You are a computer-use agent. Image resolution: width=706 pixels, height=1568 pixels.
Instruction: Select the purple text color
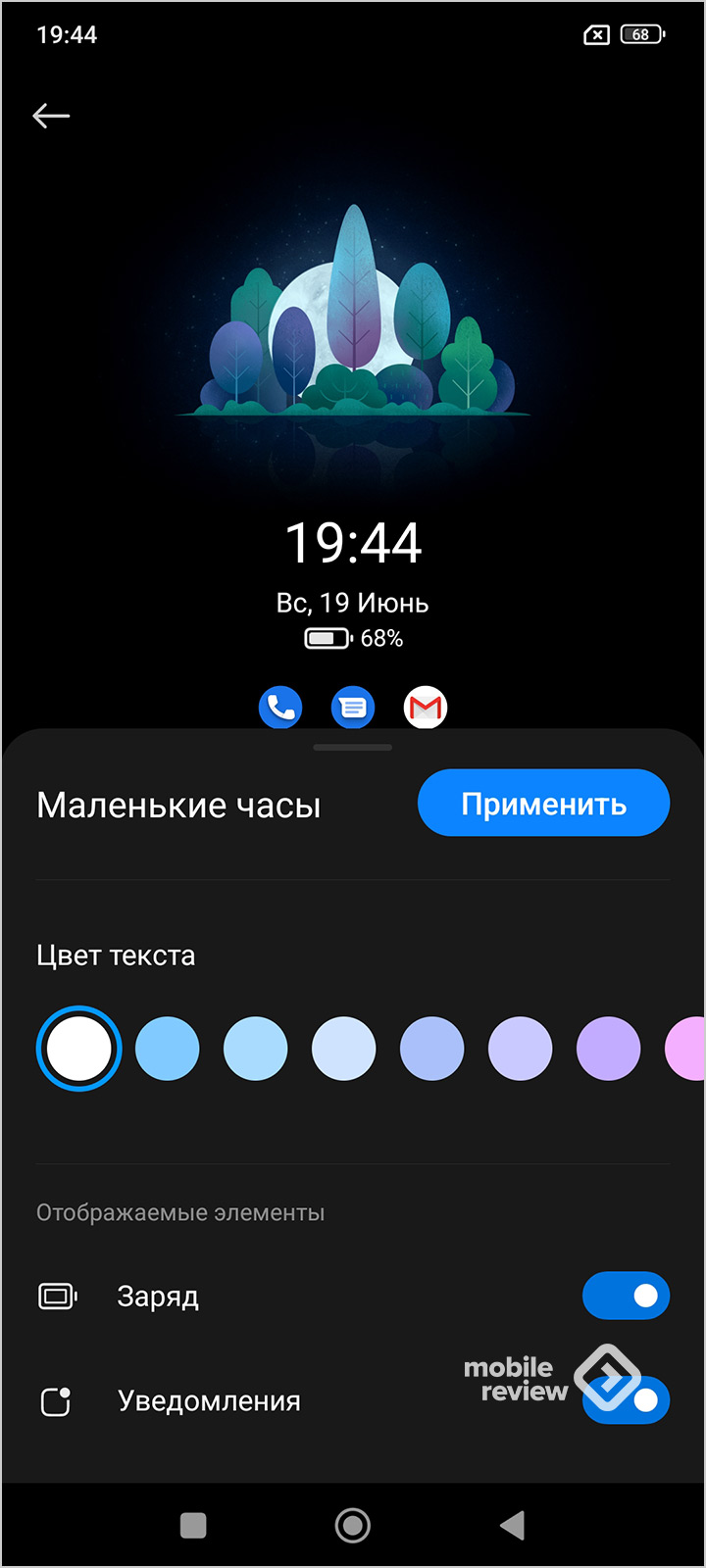[608, 1049]
